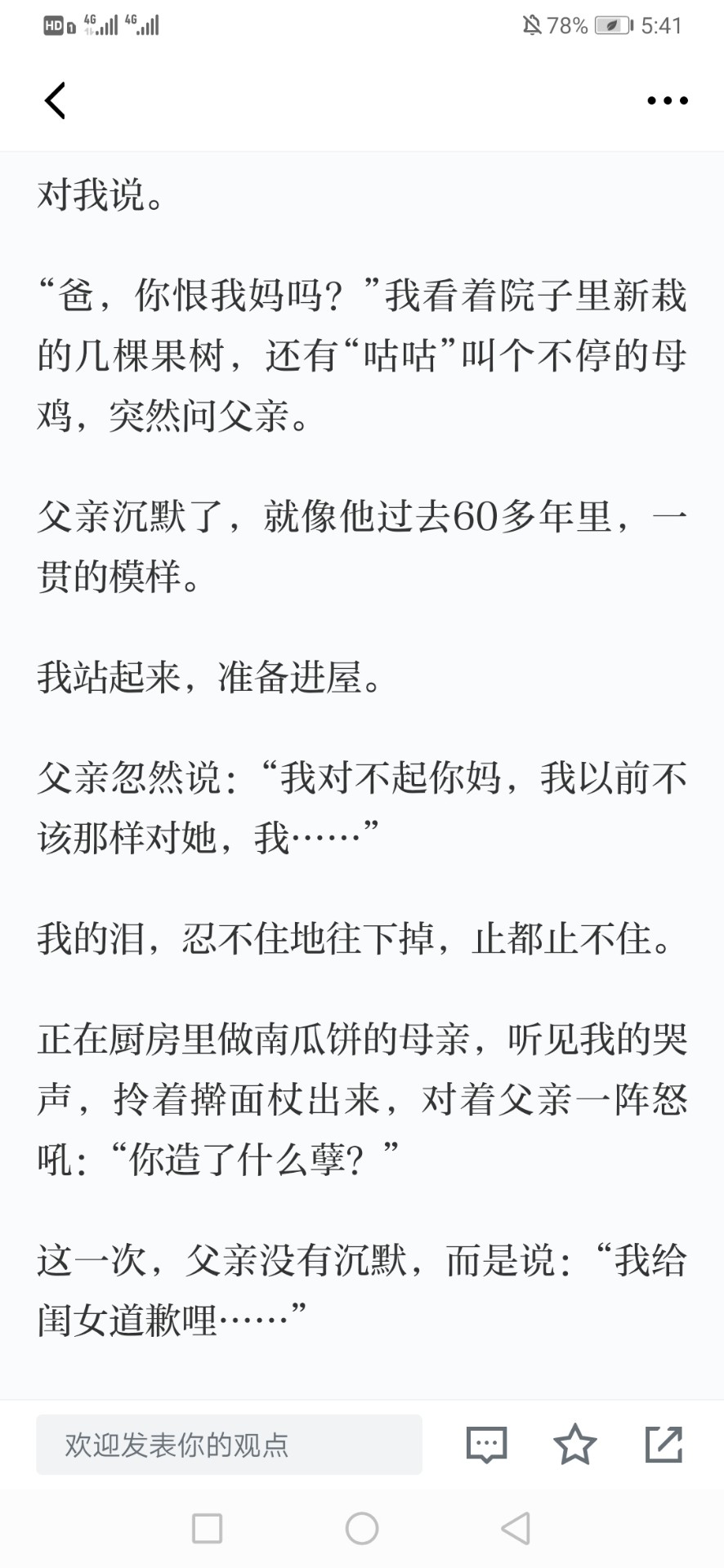The height and width of the screenshot is (1568, 724).
Task: Tap the system home button
Action: (x=362, y=1528)
